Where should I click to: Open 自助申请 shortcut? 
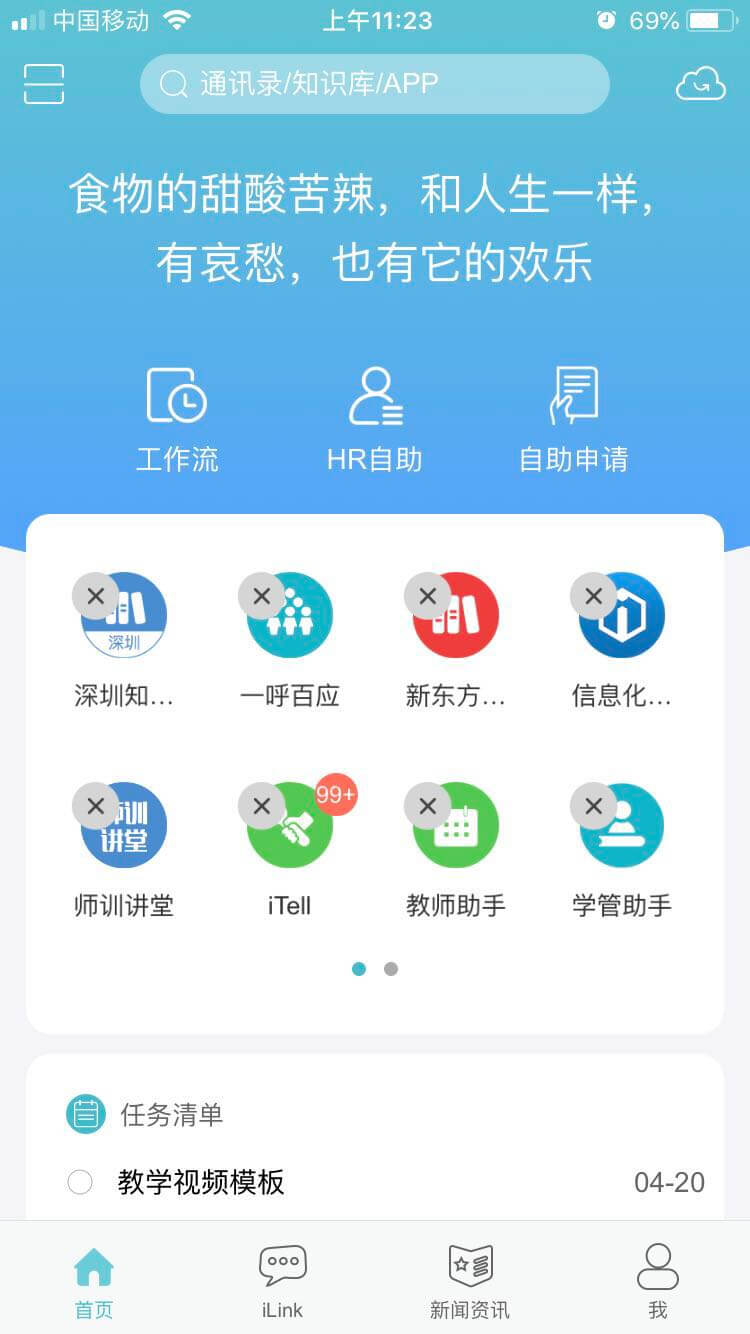pyautogui.click(x=573, y=419)
